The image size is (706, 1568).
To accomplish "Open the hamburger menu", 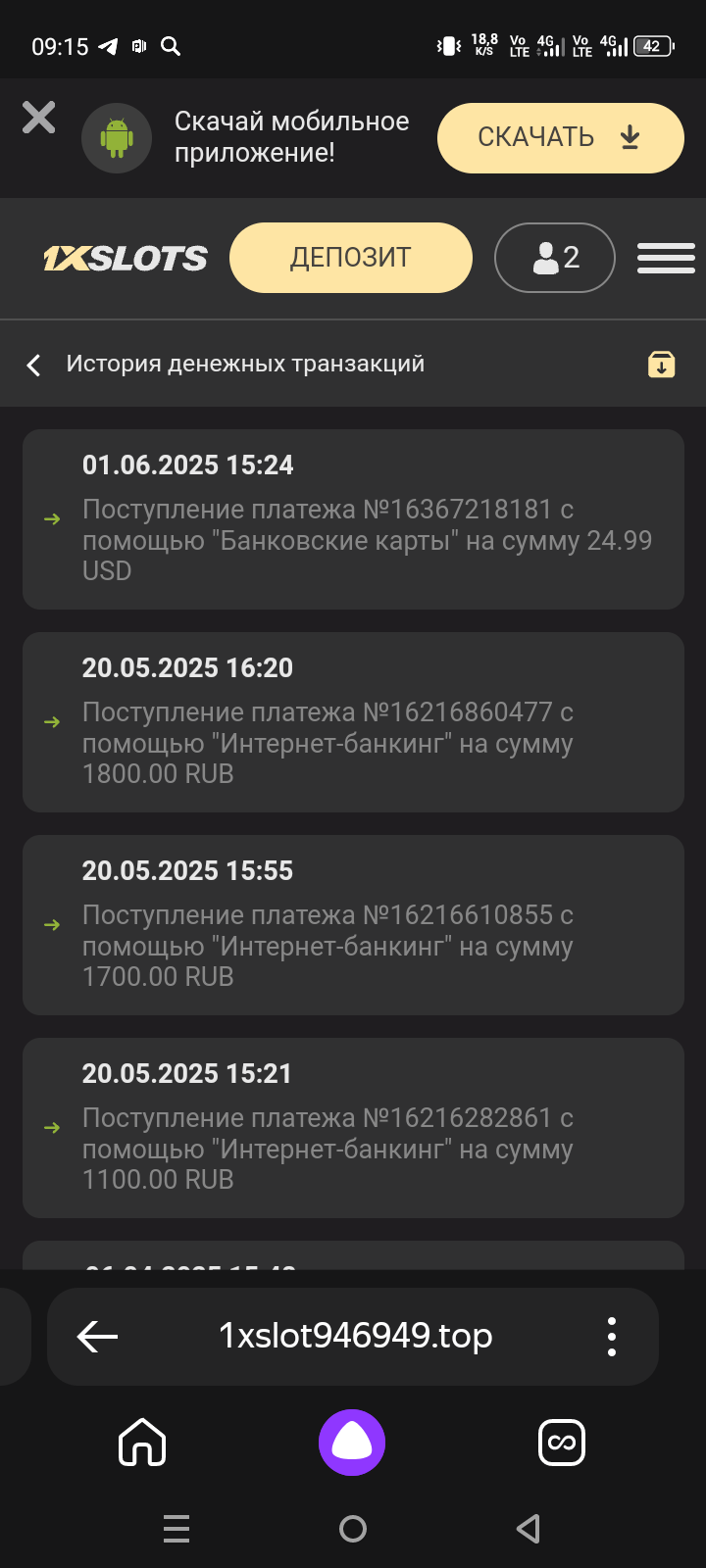I will [666, 258].
